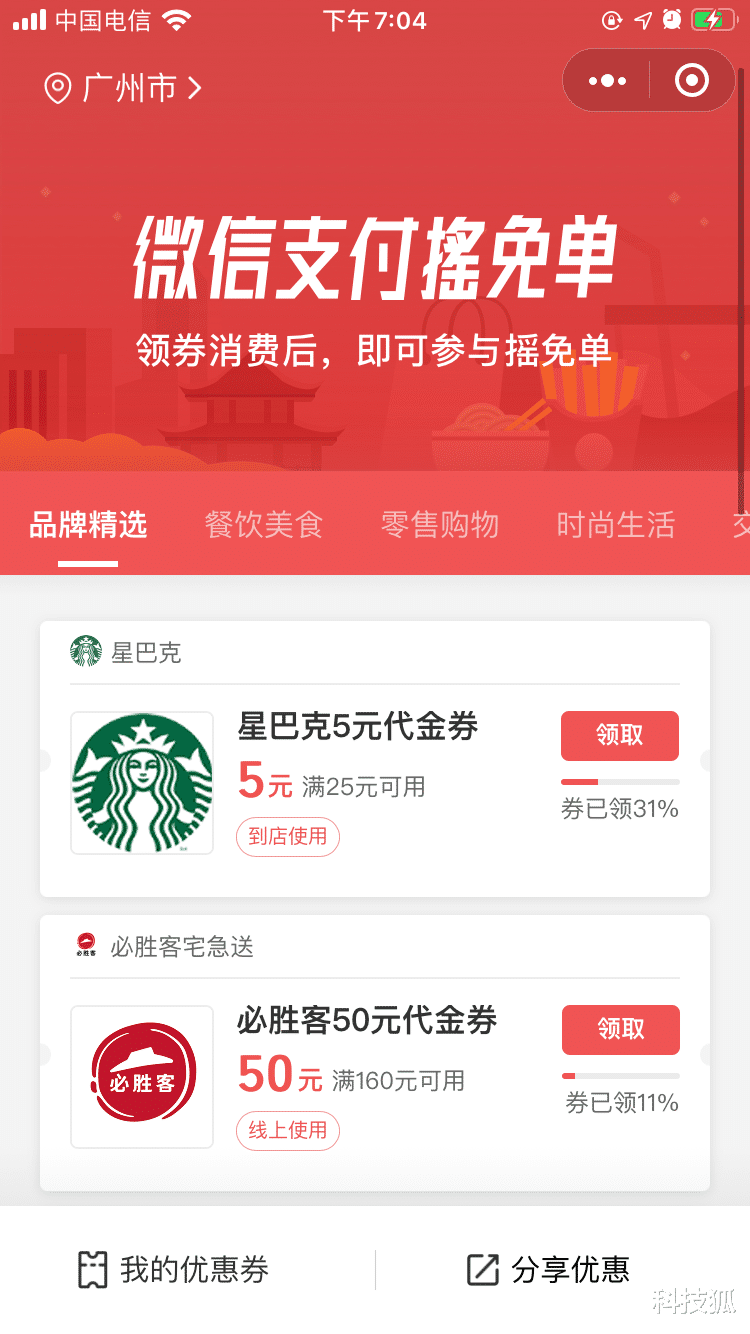The image size is (750, 1334).
Task: Select the 零售购物 category tab
Action: 439,524
